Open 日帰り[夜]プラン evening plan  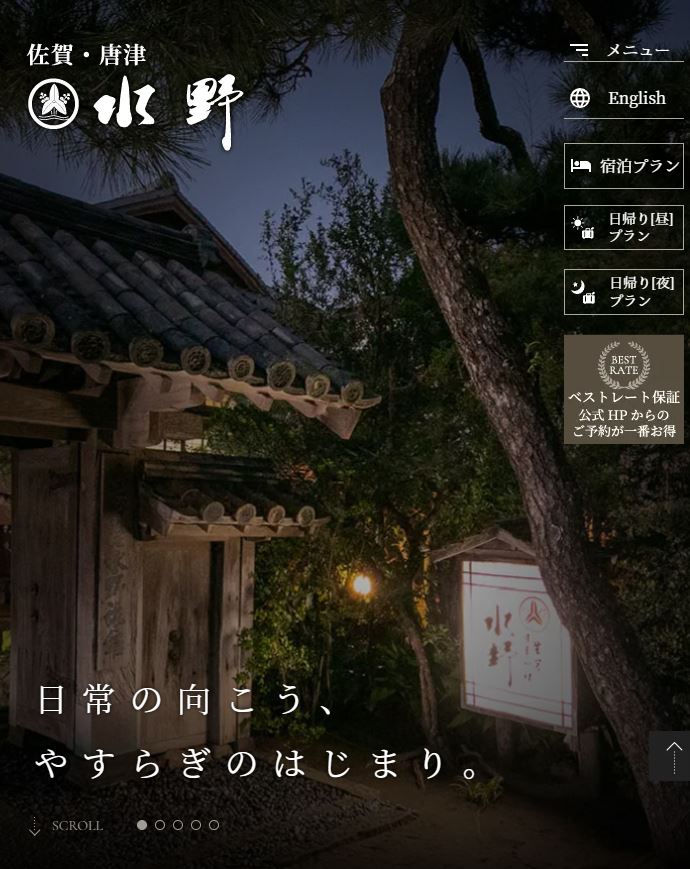tap(623, 292)
